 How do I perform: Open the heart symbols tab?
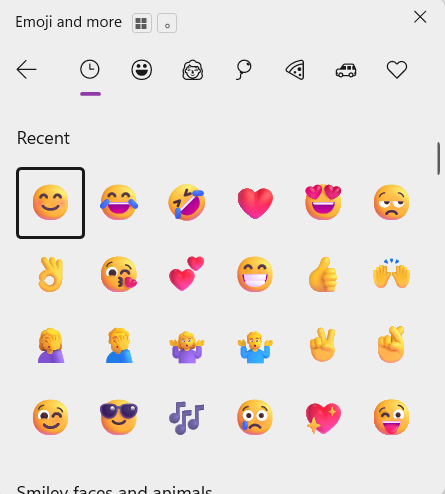397,70
